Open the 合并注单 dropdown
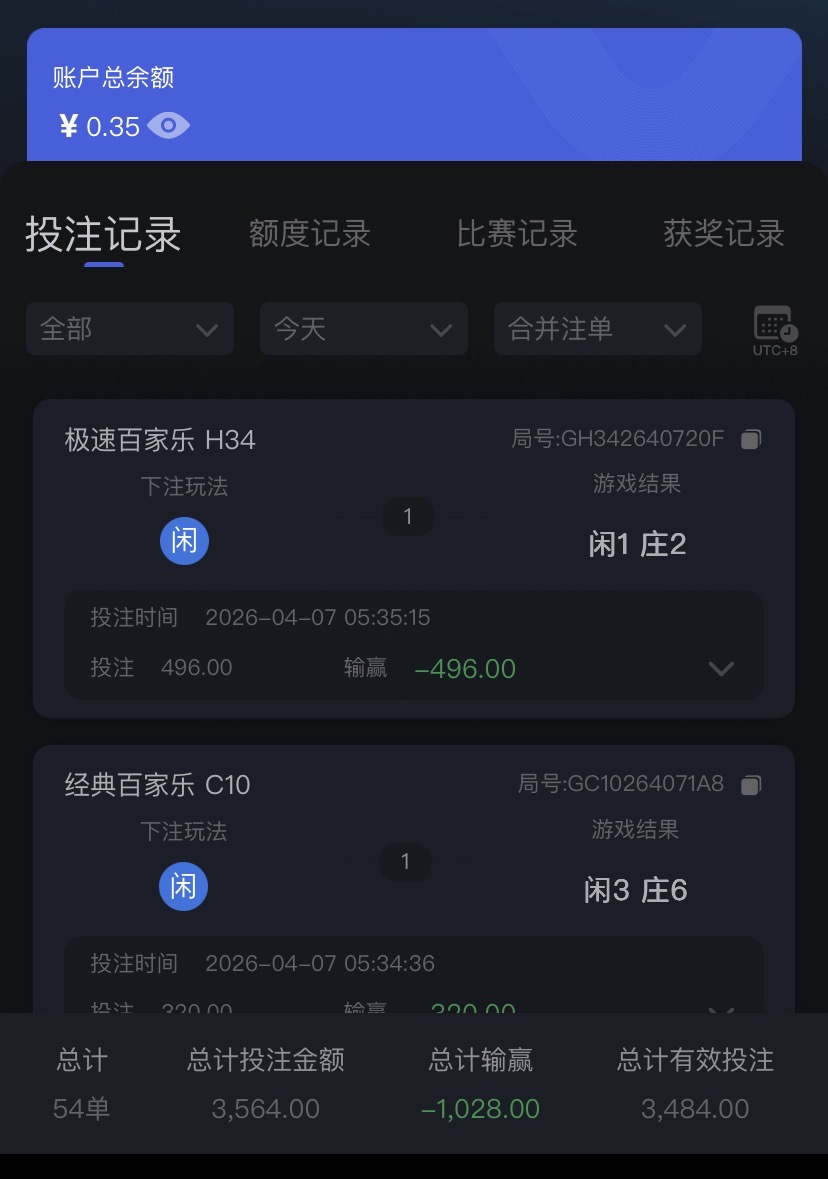 [598, 329]
